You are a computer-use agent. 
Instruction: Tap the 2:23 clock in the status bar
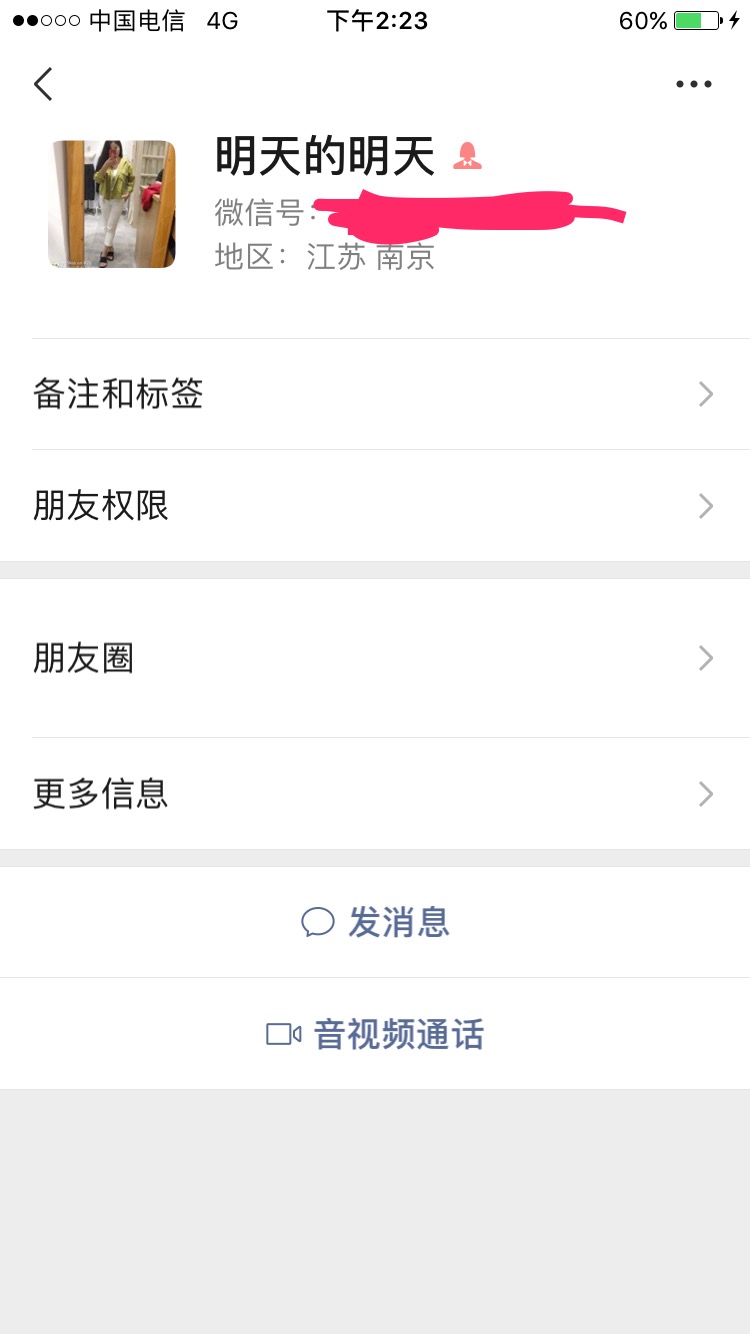click(378, 20)
